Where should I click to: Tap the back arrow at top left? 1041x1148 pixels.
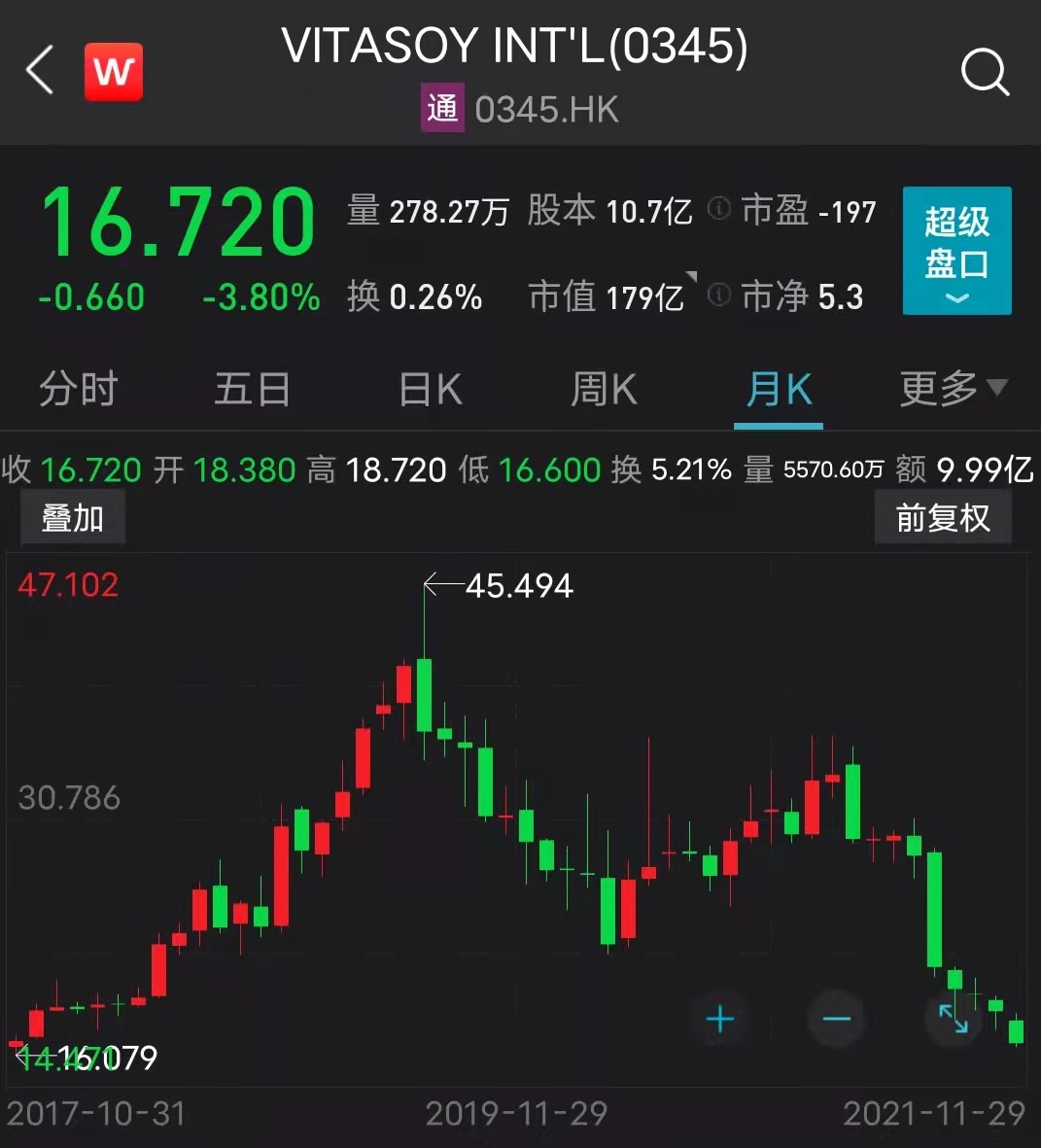click(38, 71)
